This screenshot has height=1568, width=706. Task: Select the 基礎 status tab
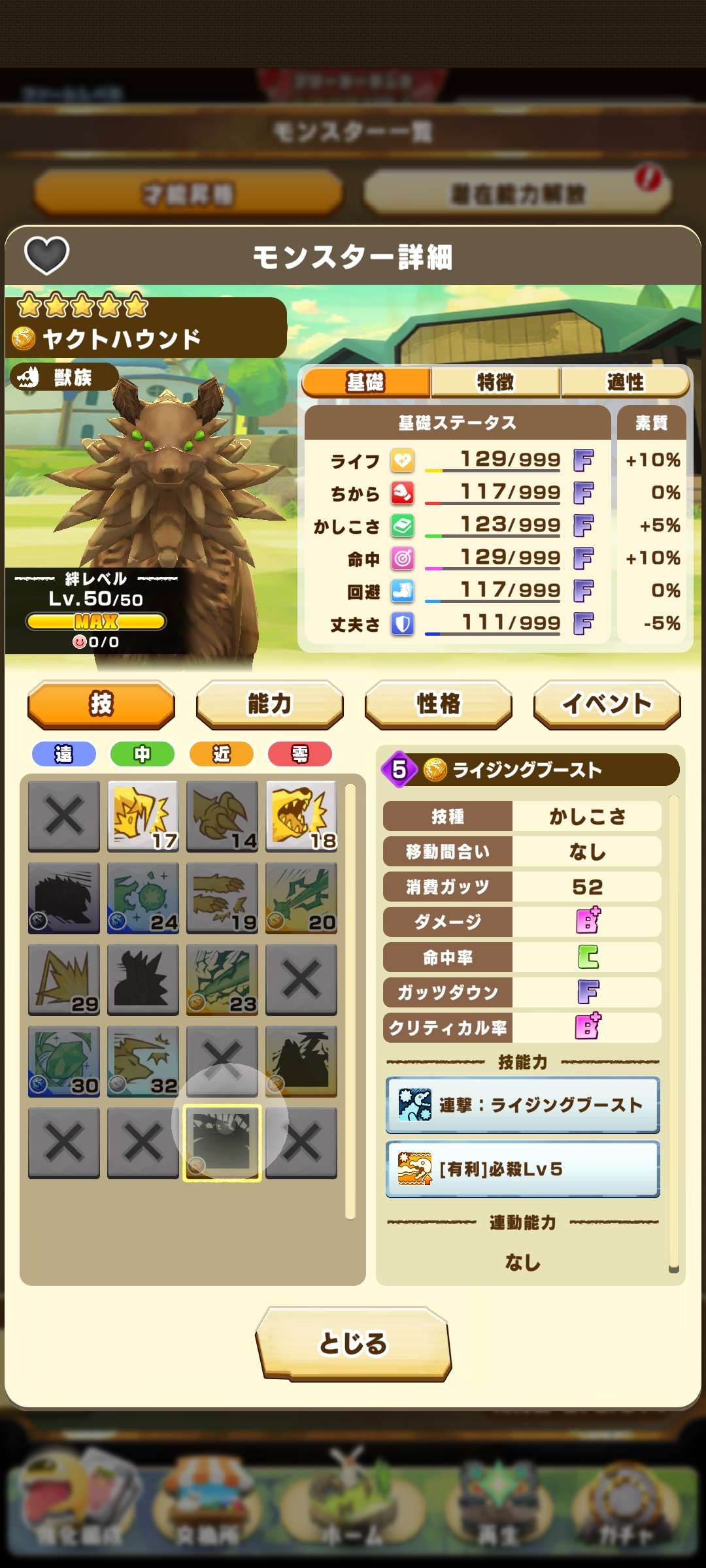(365, 382)
